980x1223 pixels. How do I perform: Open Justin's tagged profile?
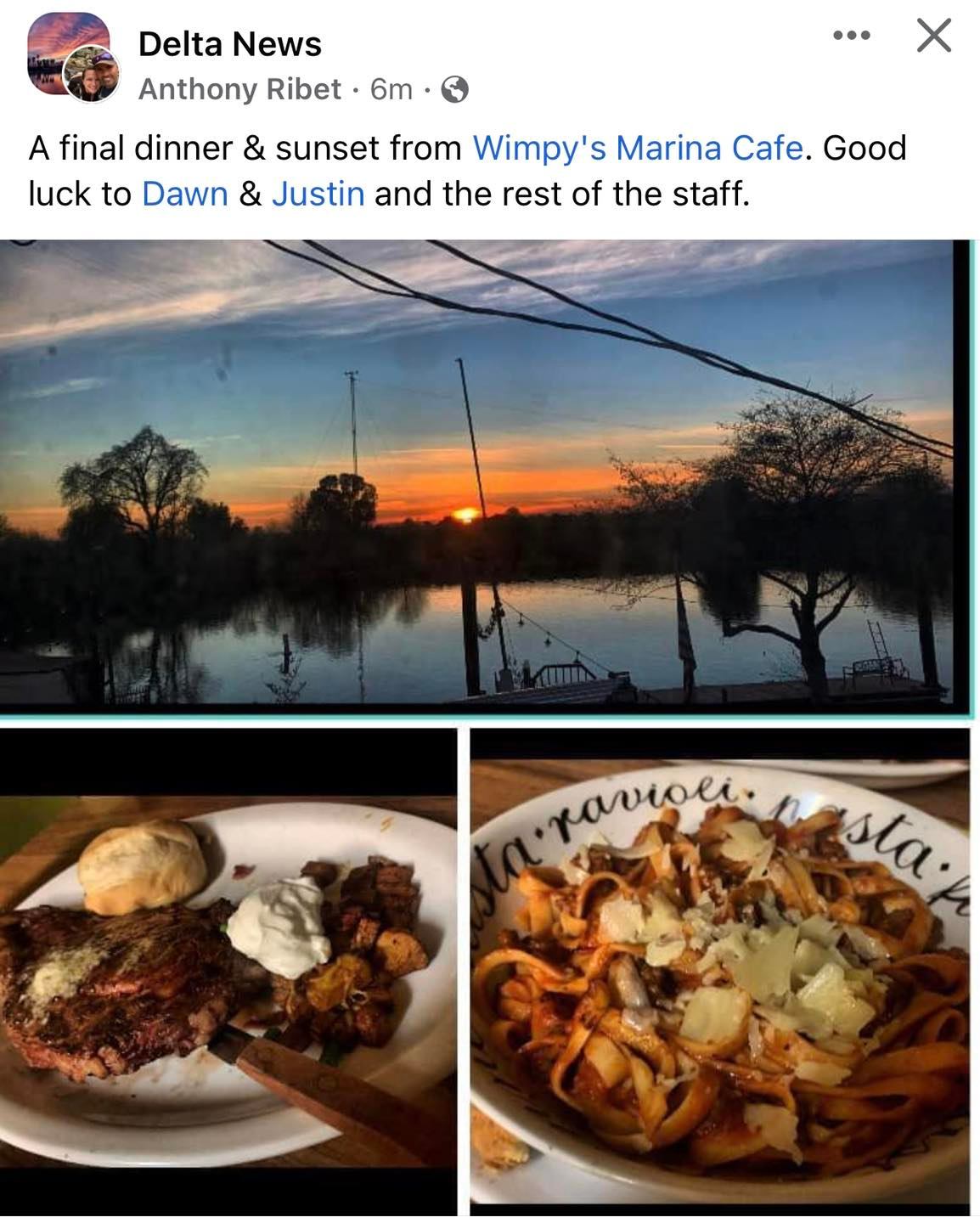(x=318, y=194)
